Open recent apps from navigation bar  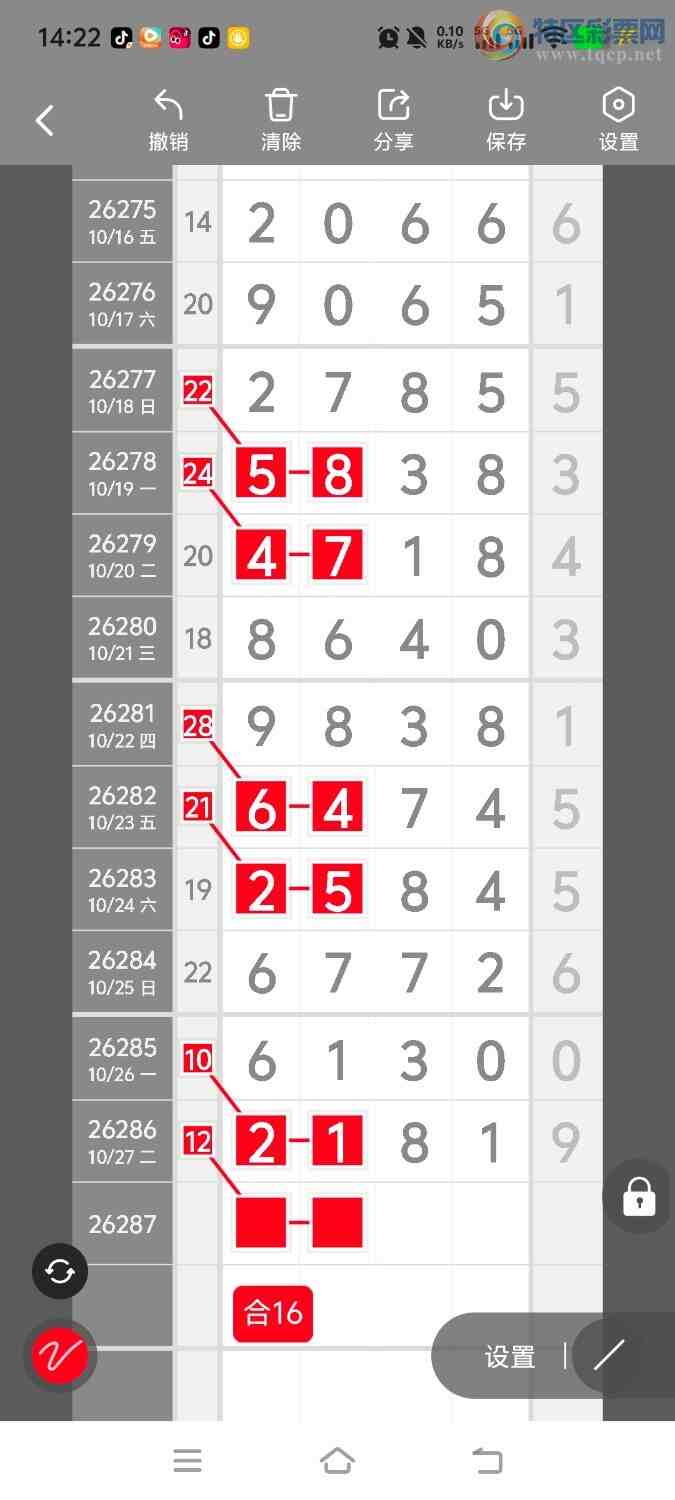coord(188,1461)
